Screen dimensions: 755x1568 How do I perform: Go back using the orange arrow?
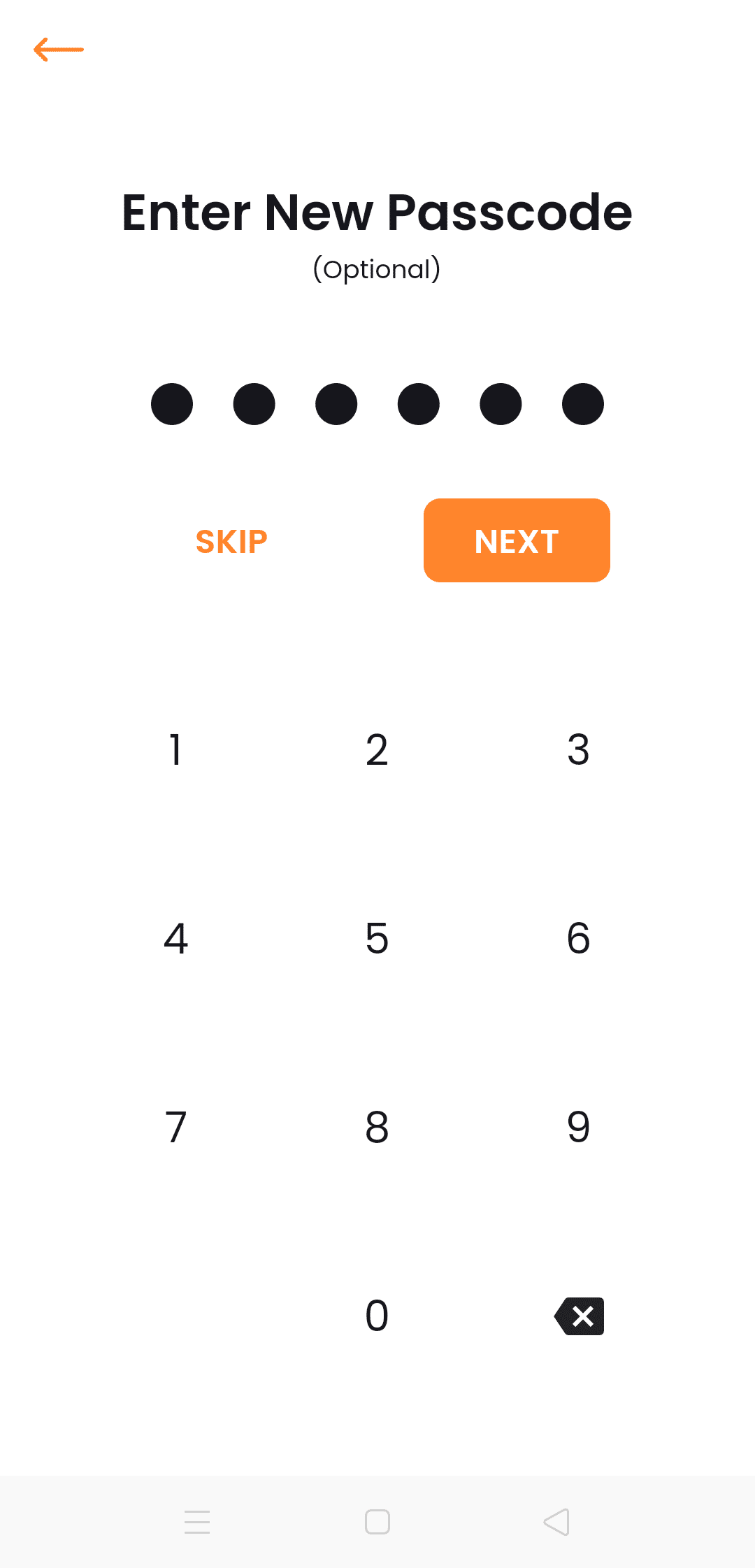point(59,50)
